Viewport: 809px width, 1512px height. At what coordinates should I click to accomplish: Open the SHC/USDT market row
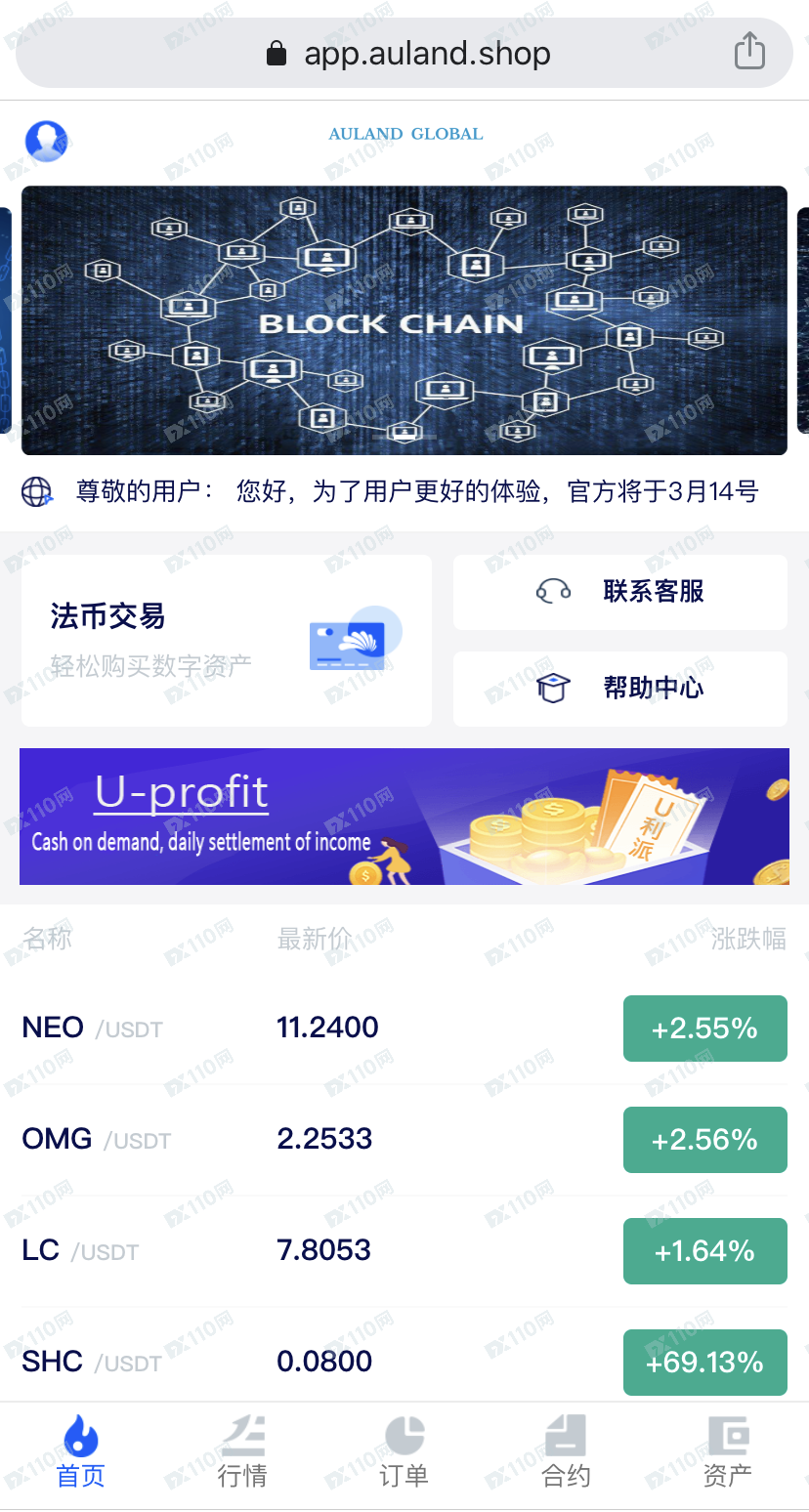pos(404,1362)
